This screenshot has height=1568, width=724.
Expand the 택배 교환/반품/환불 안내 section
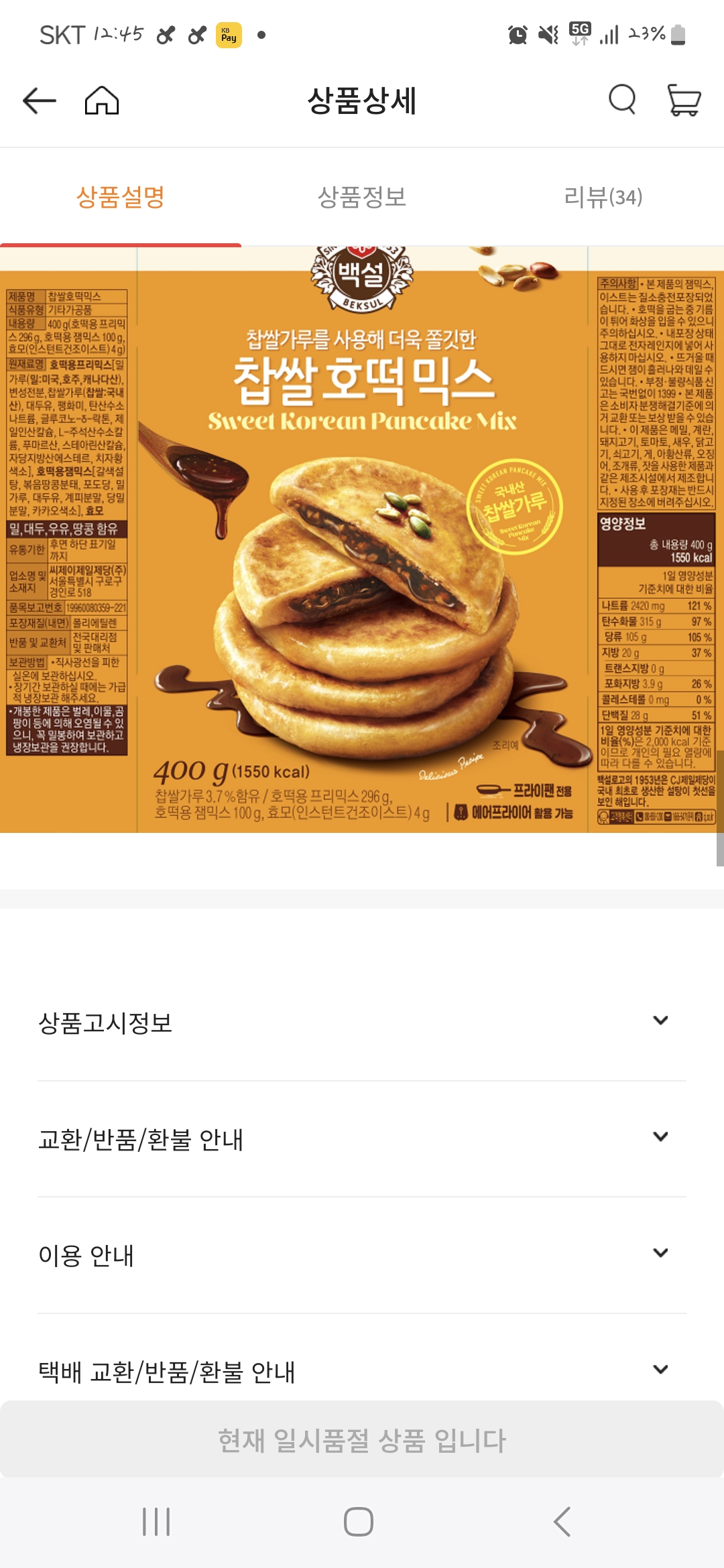[362, 1371]
